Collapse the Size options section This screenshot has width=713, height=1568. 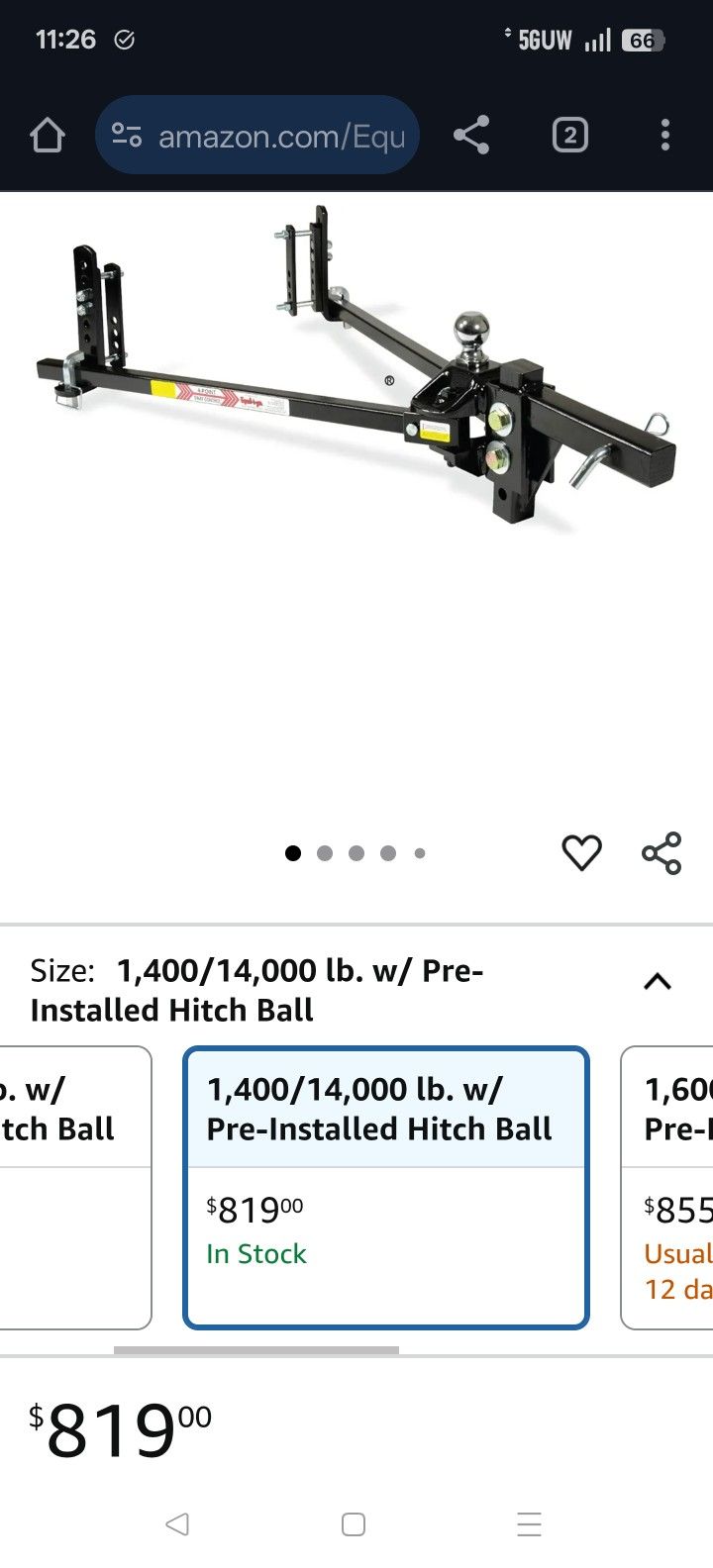tap(658, 982)
